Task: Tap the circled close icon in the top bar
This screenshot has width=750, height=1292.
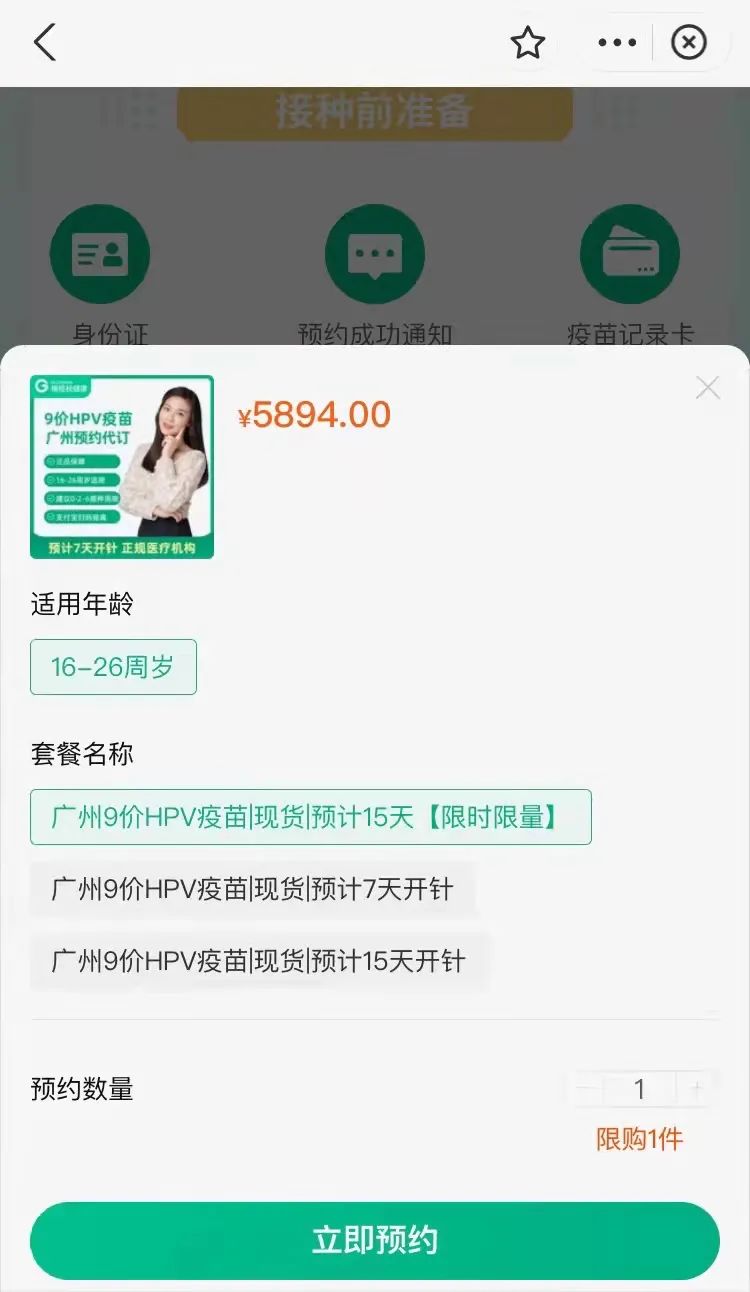Action: tap(689, 42)
